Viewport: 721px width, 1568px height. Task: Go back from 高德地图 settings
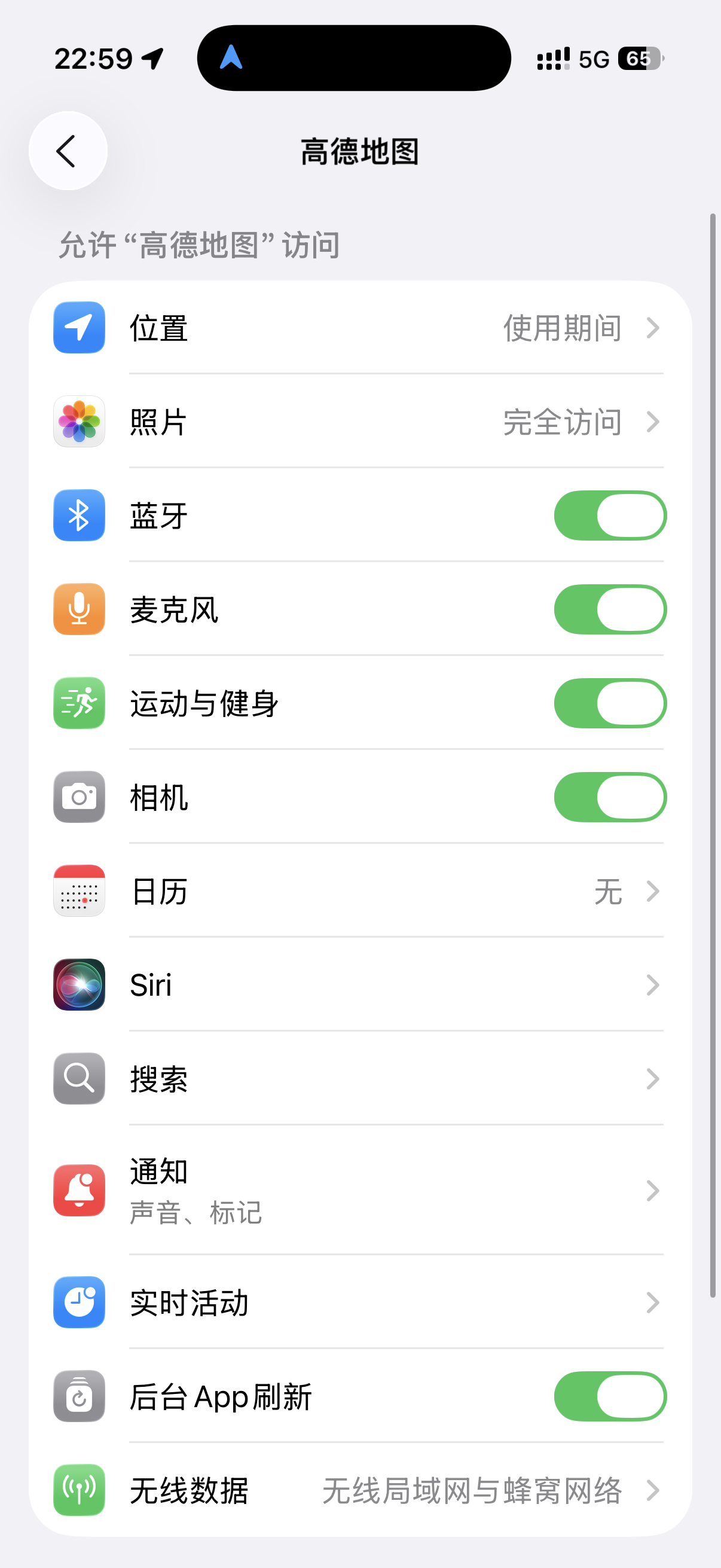pyautogui.click(x=68, y=151)
